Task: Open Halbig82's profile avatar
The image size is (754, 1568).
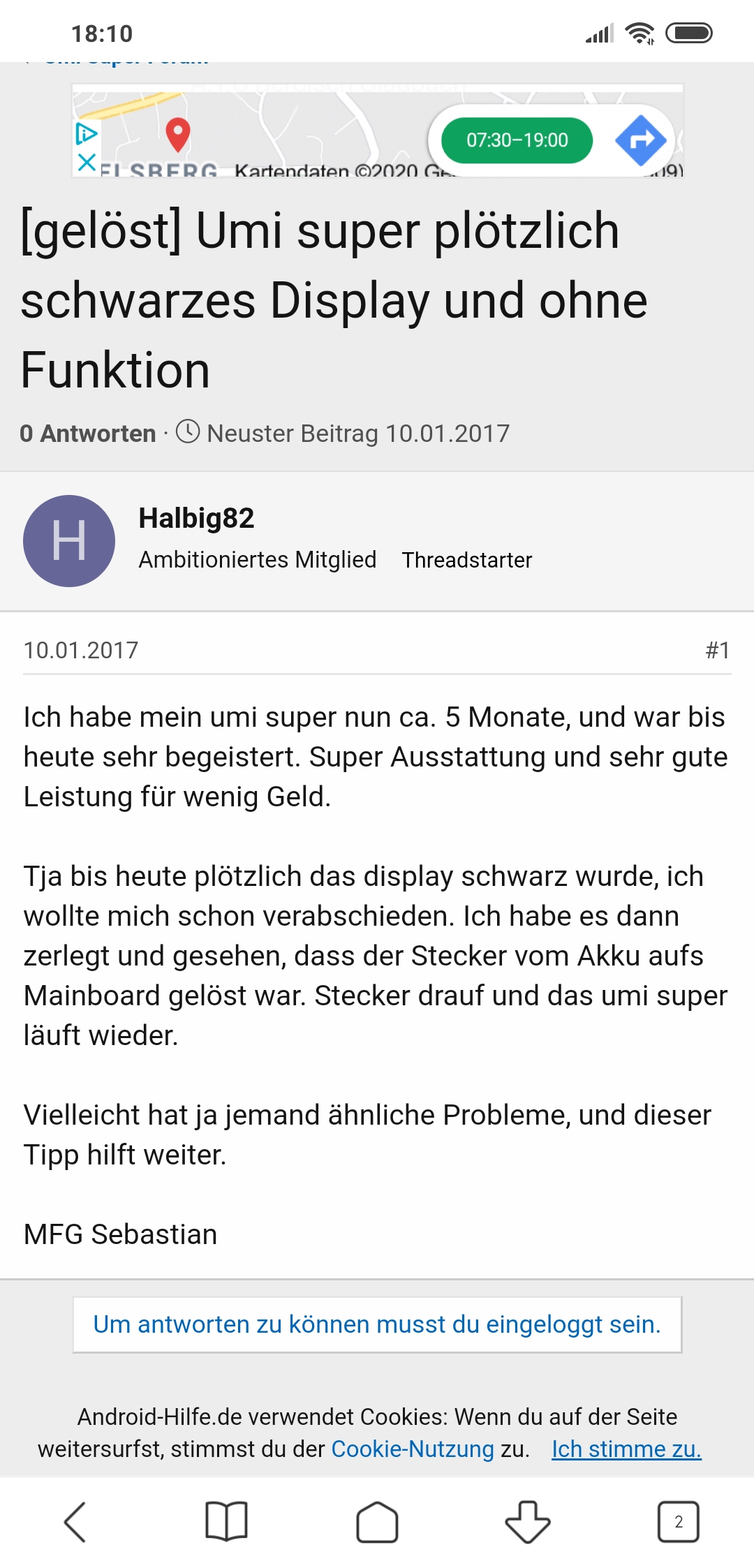Action: coord(69,541)
